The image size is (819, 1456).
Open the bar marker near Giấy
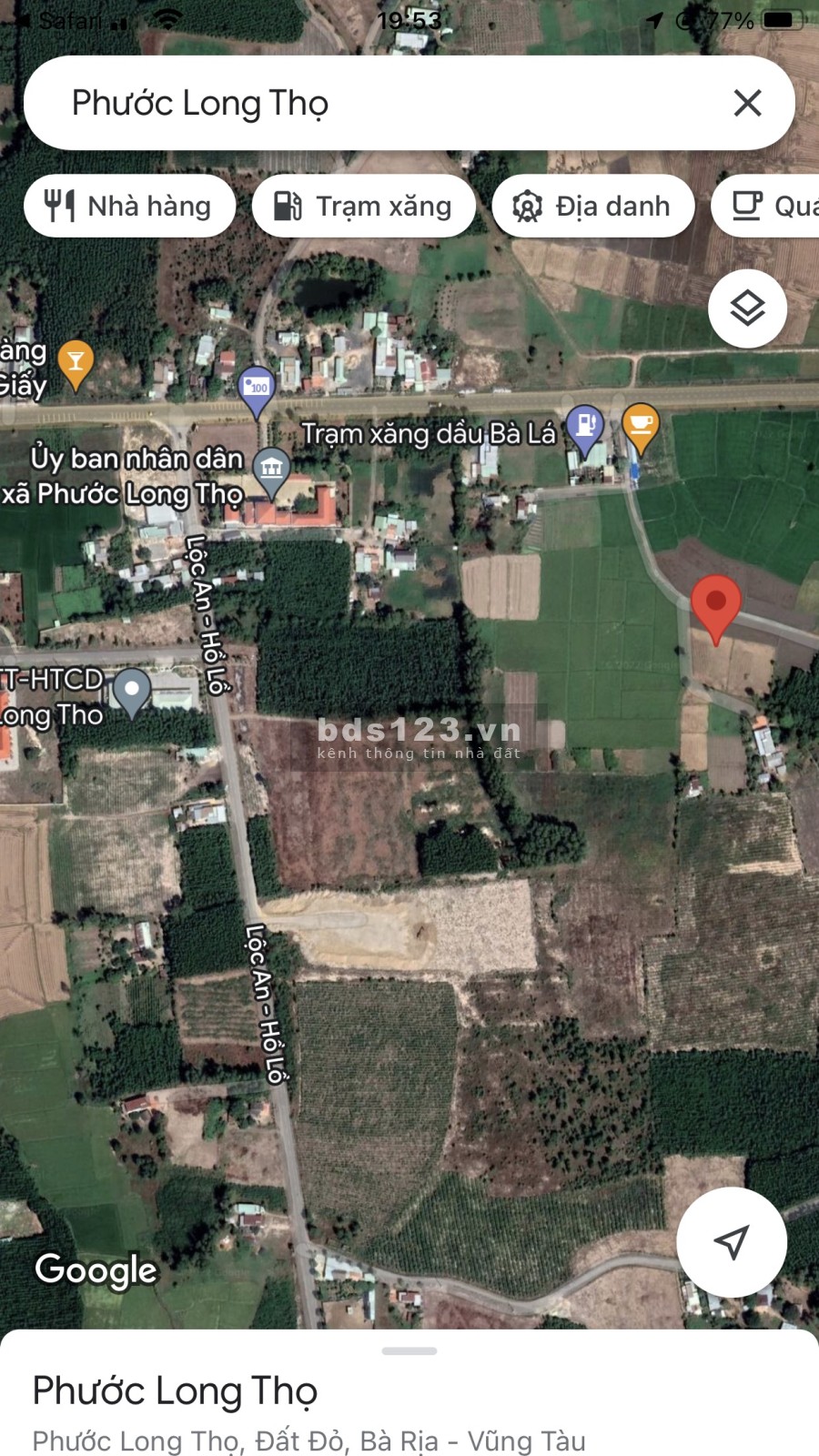76,361
